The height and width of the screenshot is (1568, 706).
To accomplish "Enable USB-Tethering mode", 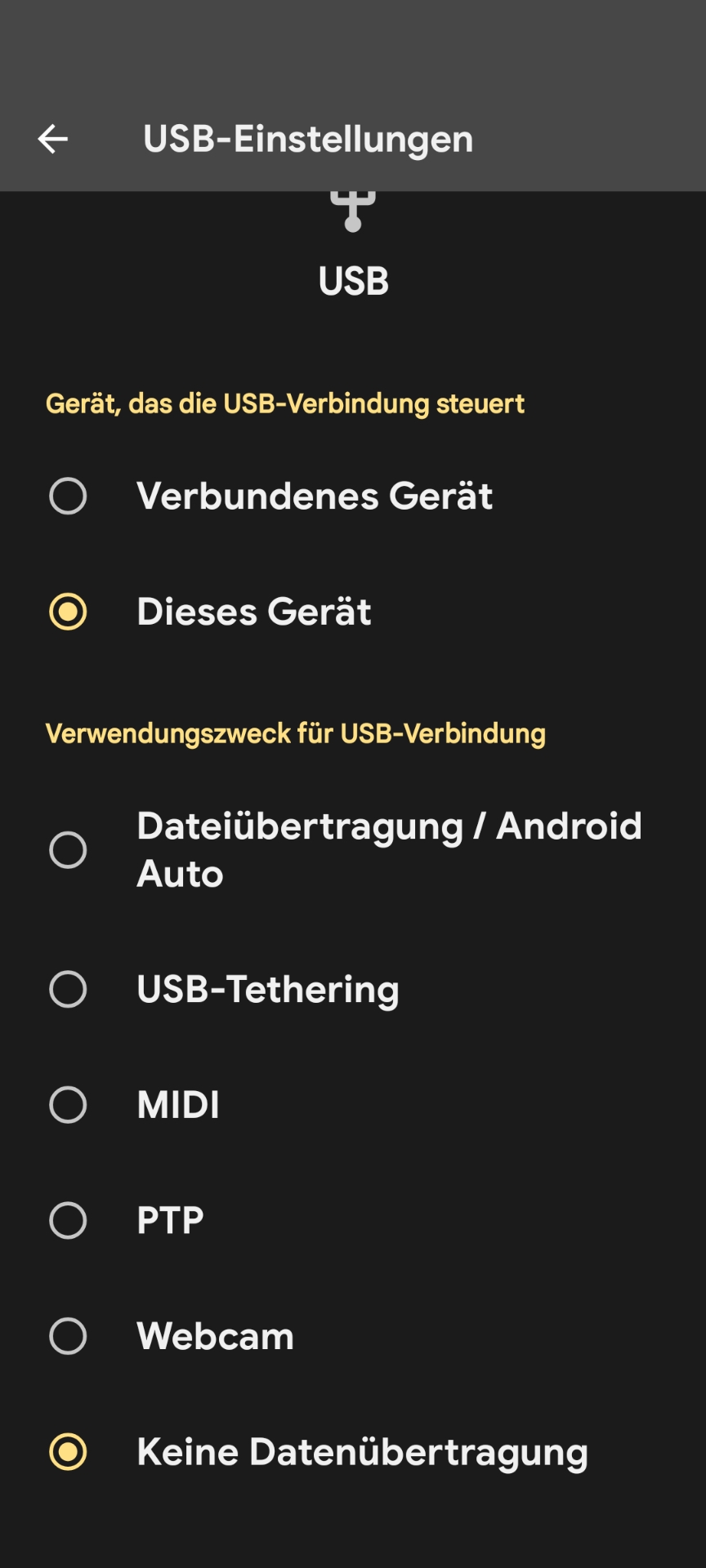I will pyautogui.click(x=68, y=989).
